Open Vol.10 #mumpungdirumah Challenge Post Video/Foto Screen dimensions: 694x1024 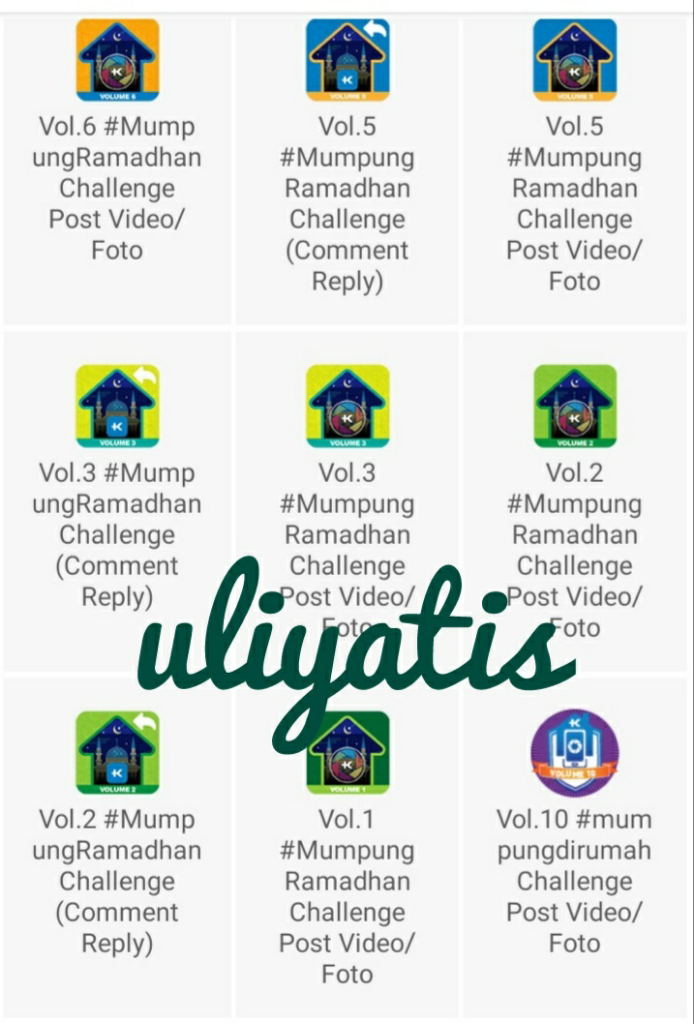click(574, 752)
